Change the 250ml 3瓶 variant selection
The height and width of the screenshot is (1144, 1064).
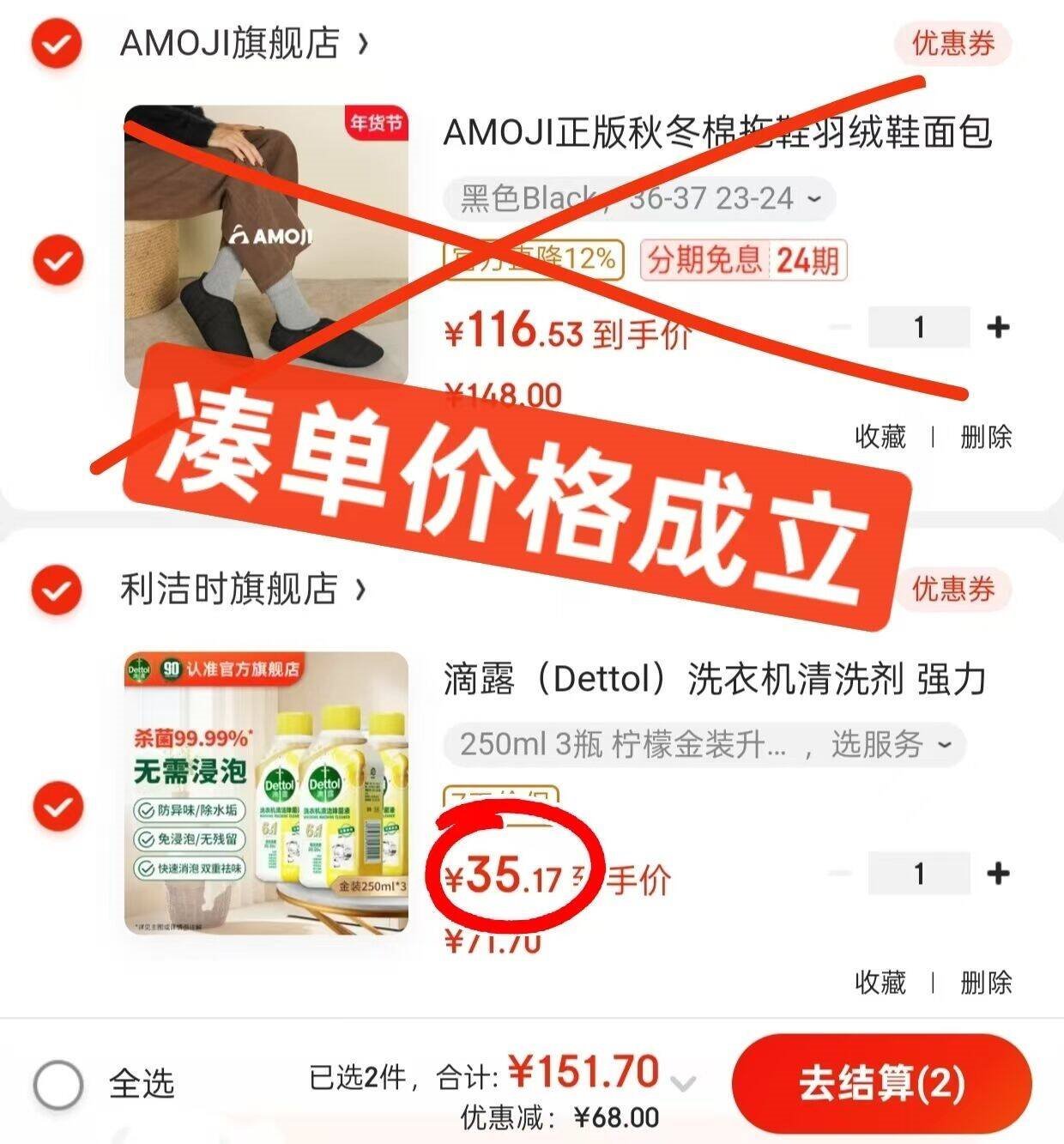[x=704, y=745]
